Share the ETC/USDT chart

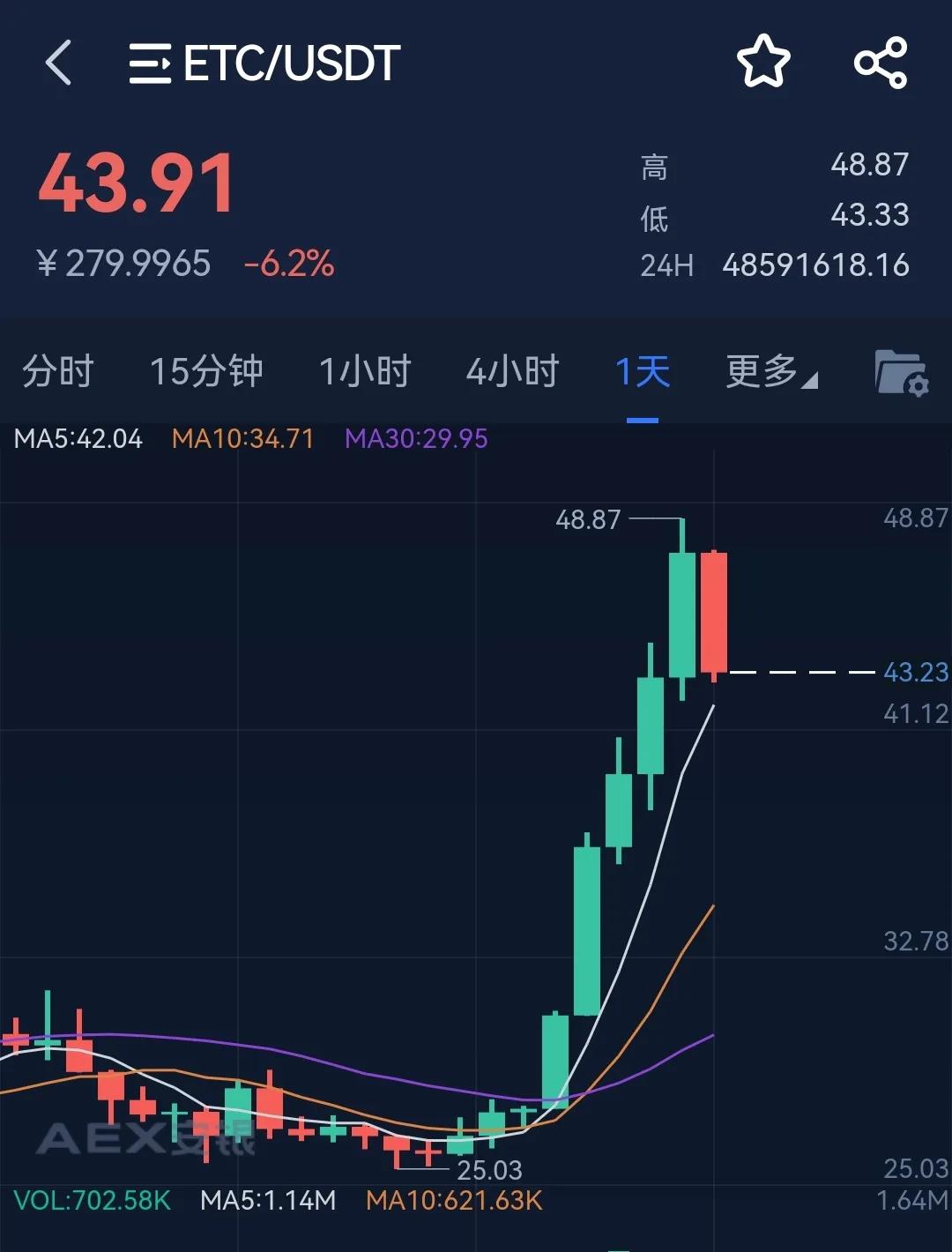coord(881,62)
